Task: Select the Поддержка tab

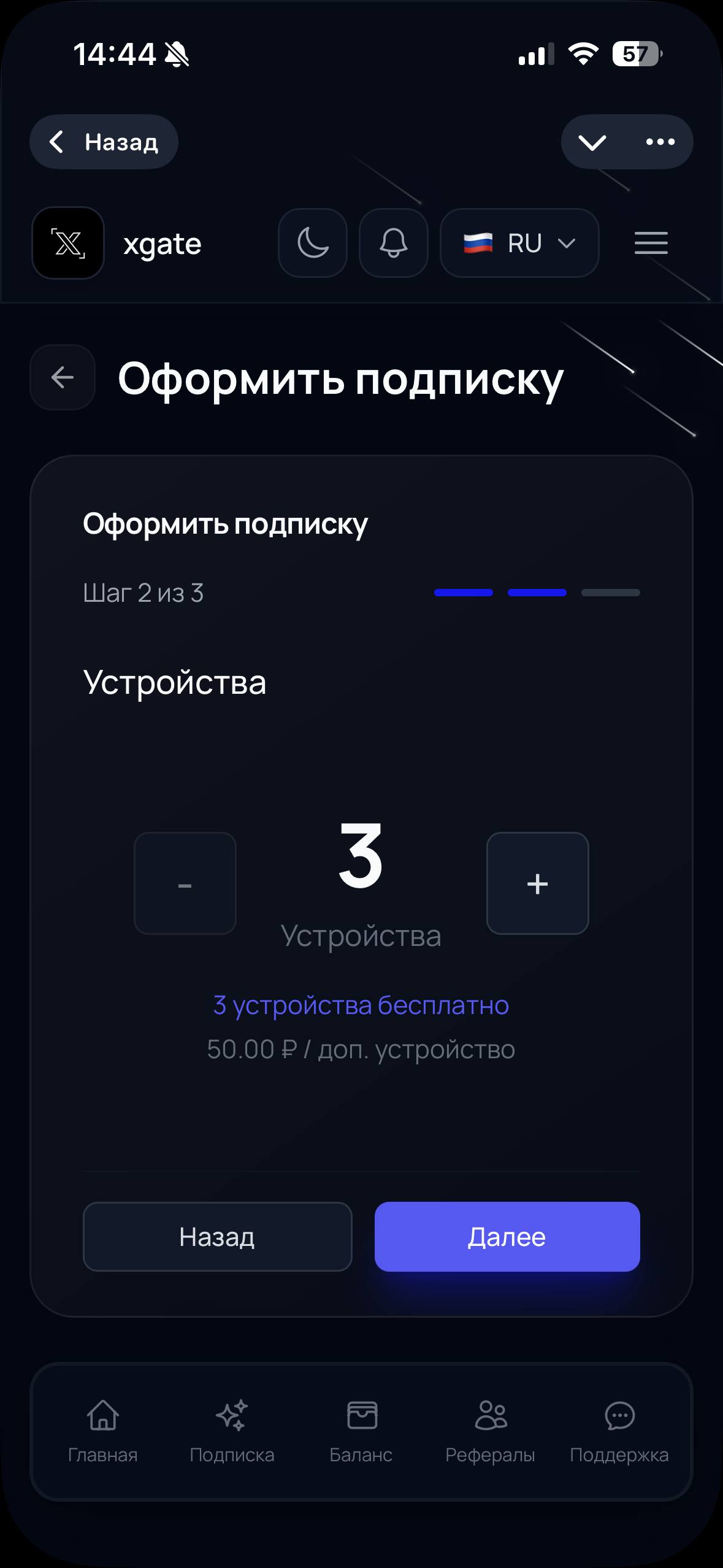Action: (x=619, y=1429)
